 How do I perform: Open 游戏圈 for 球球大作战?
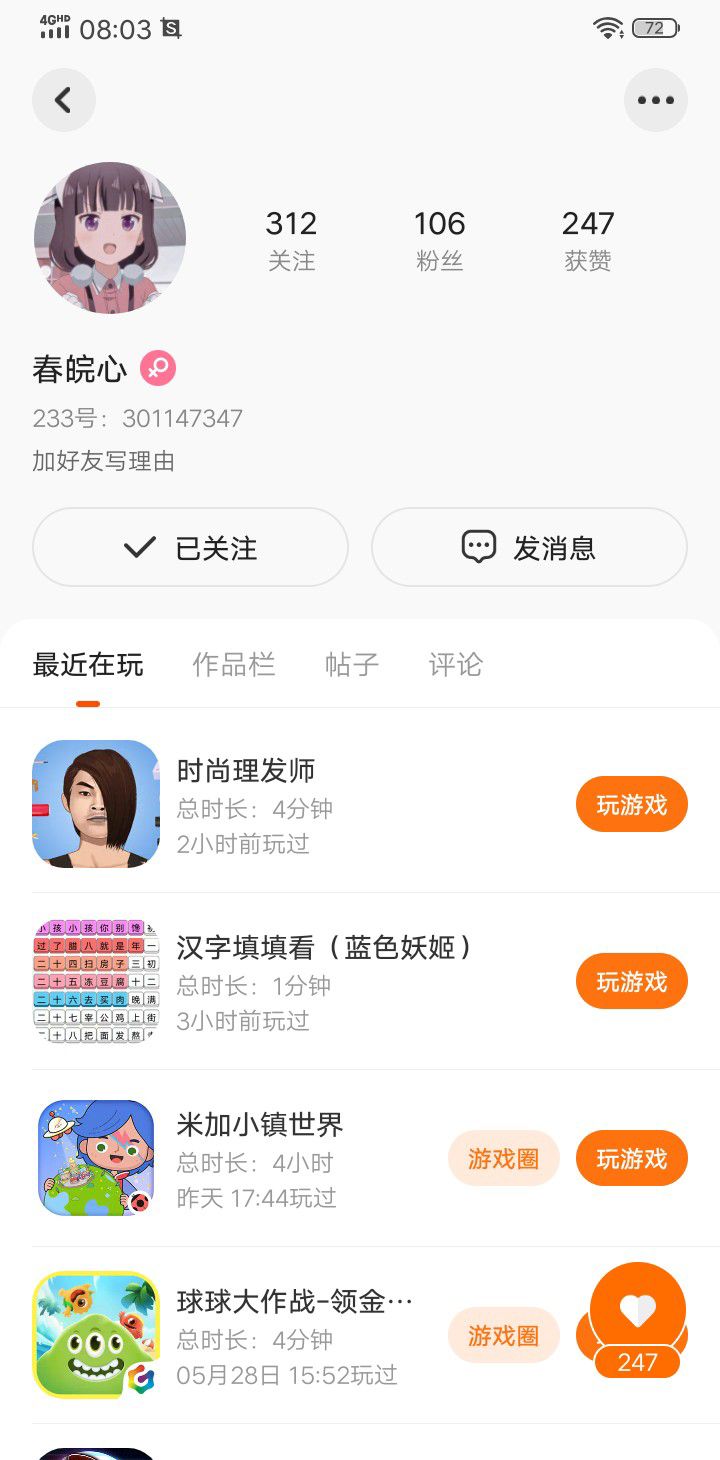[503, 1335]
